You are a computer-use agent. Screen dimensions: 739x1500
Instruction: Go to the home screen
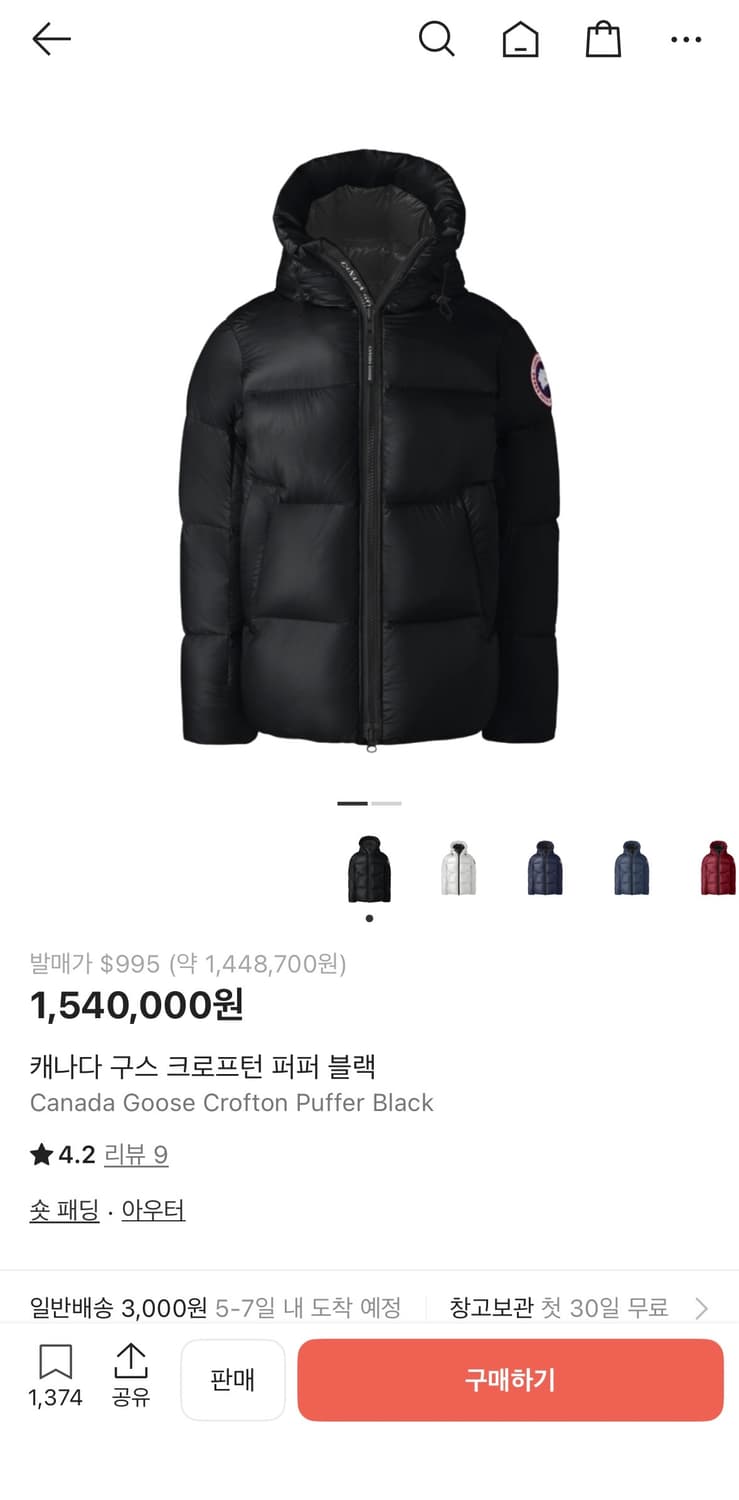(x=520, y=39)
